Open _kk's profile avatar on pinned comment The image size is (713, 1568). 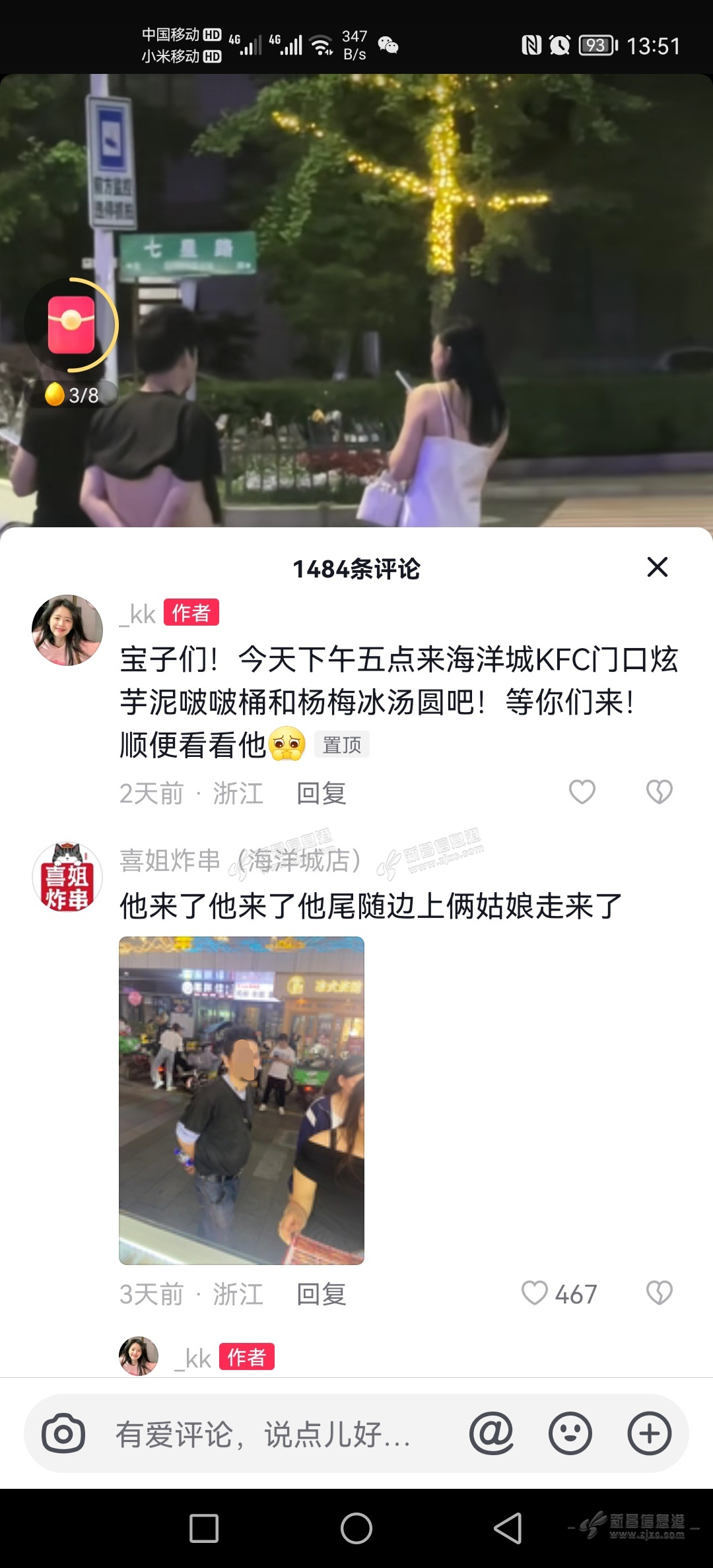(x=67, y=630)
